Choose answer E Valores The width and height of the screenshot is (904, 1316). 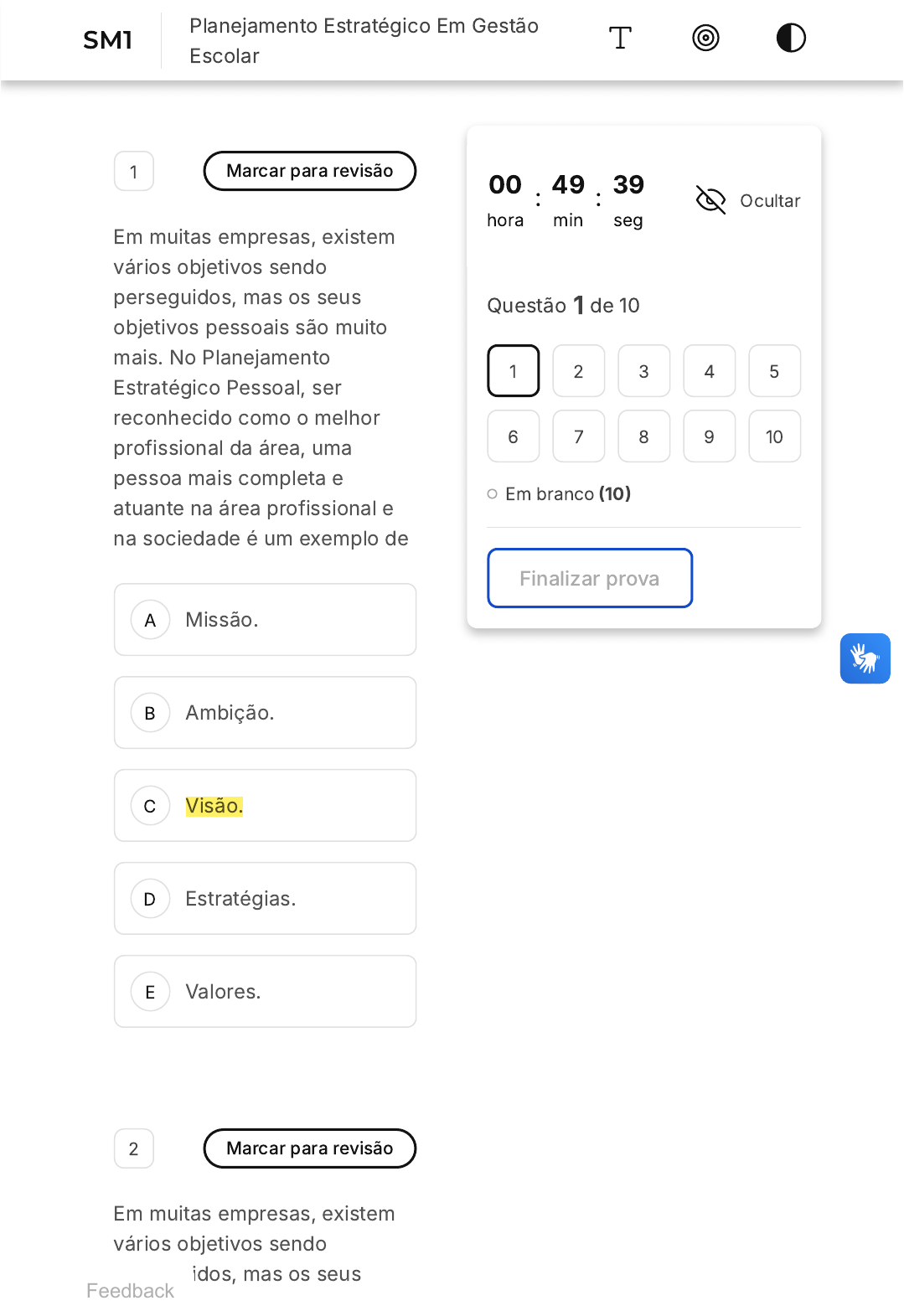[265, 992]
